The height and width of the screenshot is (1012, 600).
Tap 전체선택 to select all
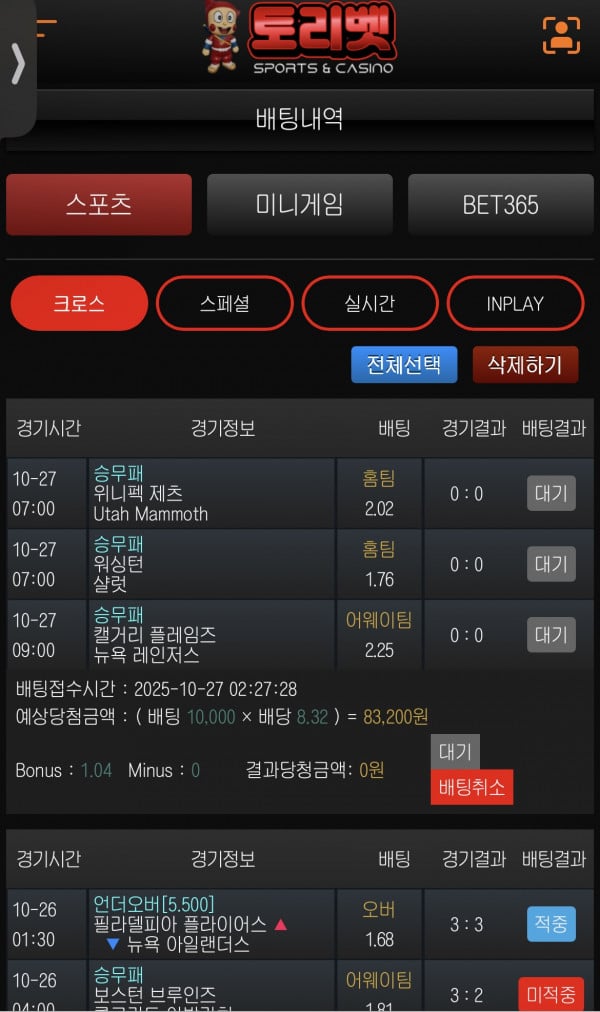point(404,365)
